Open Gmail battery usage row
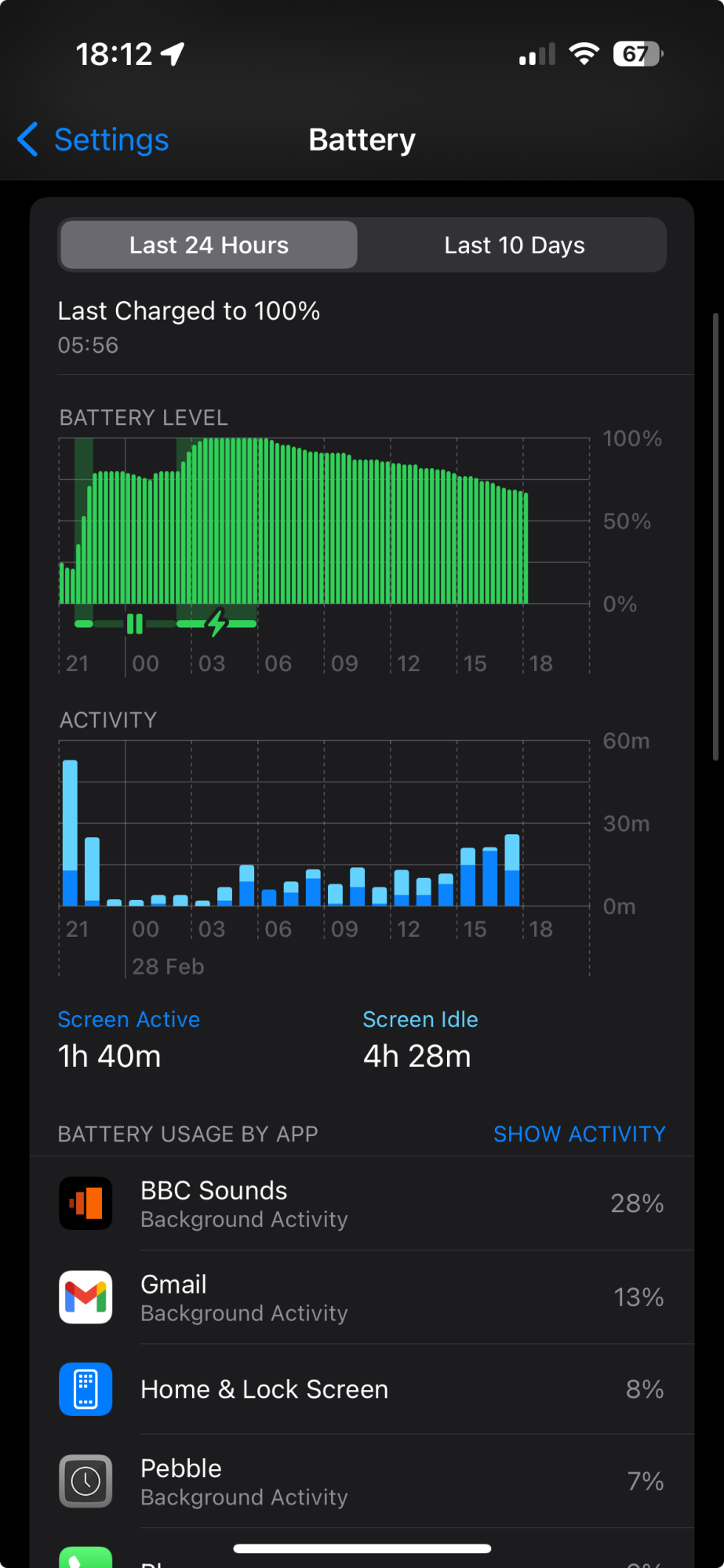 click(x=362, y=1298)
